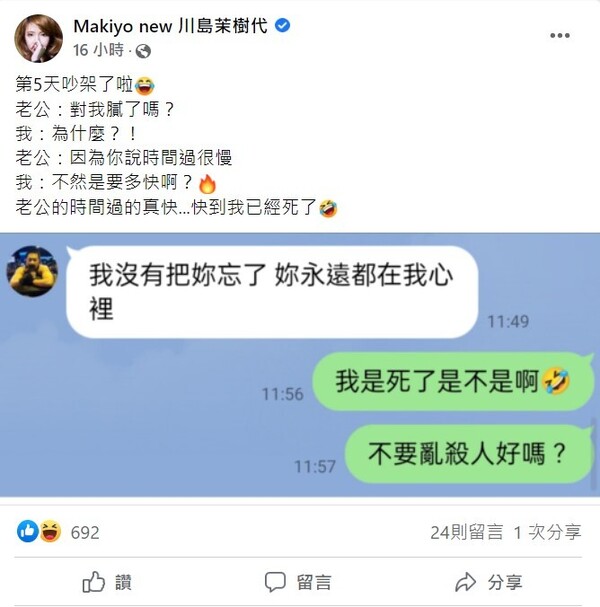Like the post with 讚 button

tap(106, 582)
